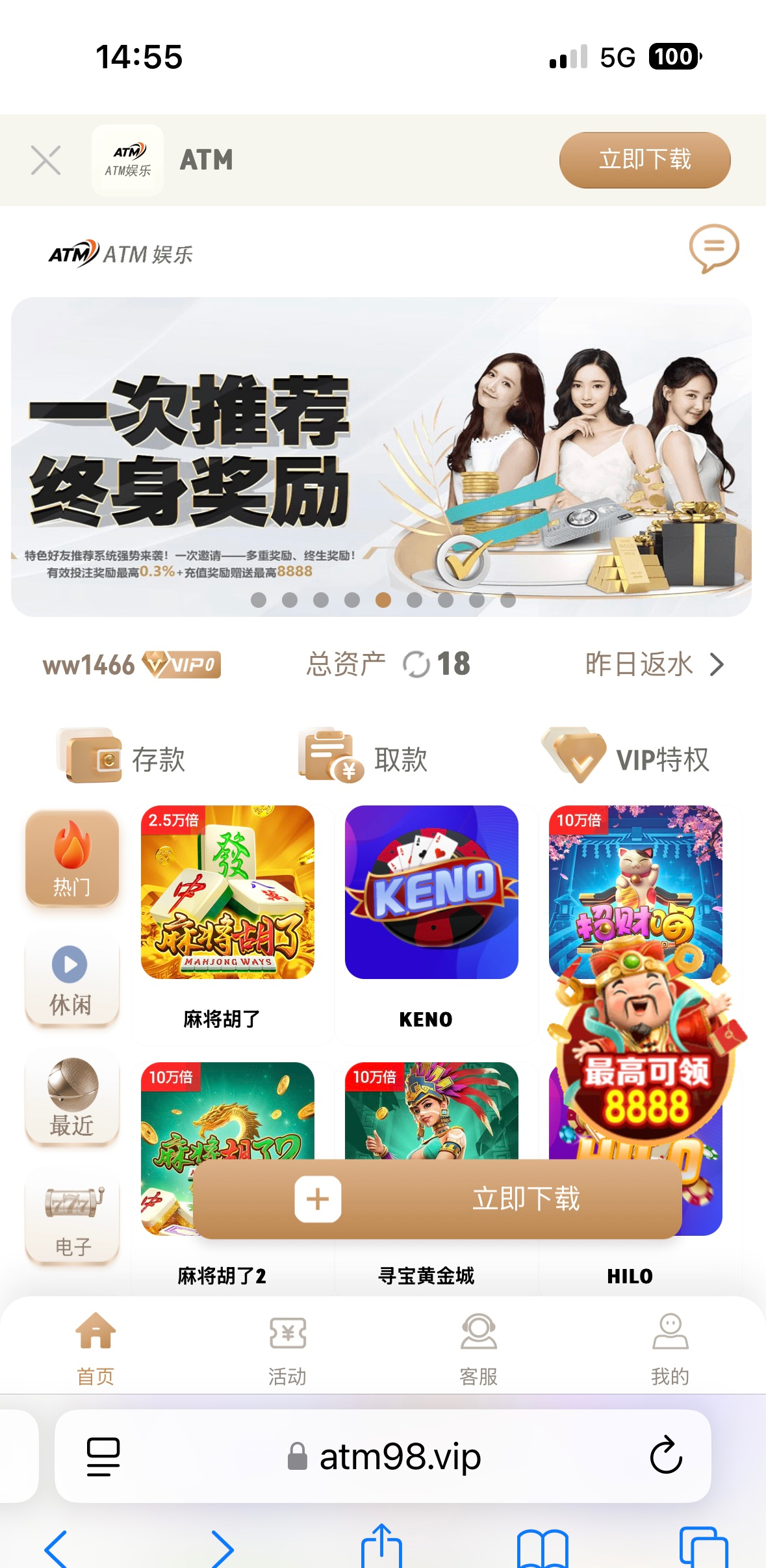Reload the page in Safari
766x1568 pixels.
(666, 1456)
